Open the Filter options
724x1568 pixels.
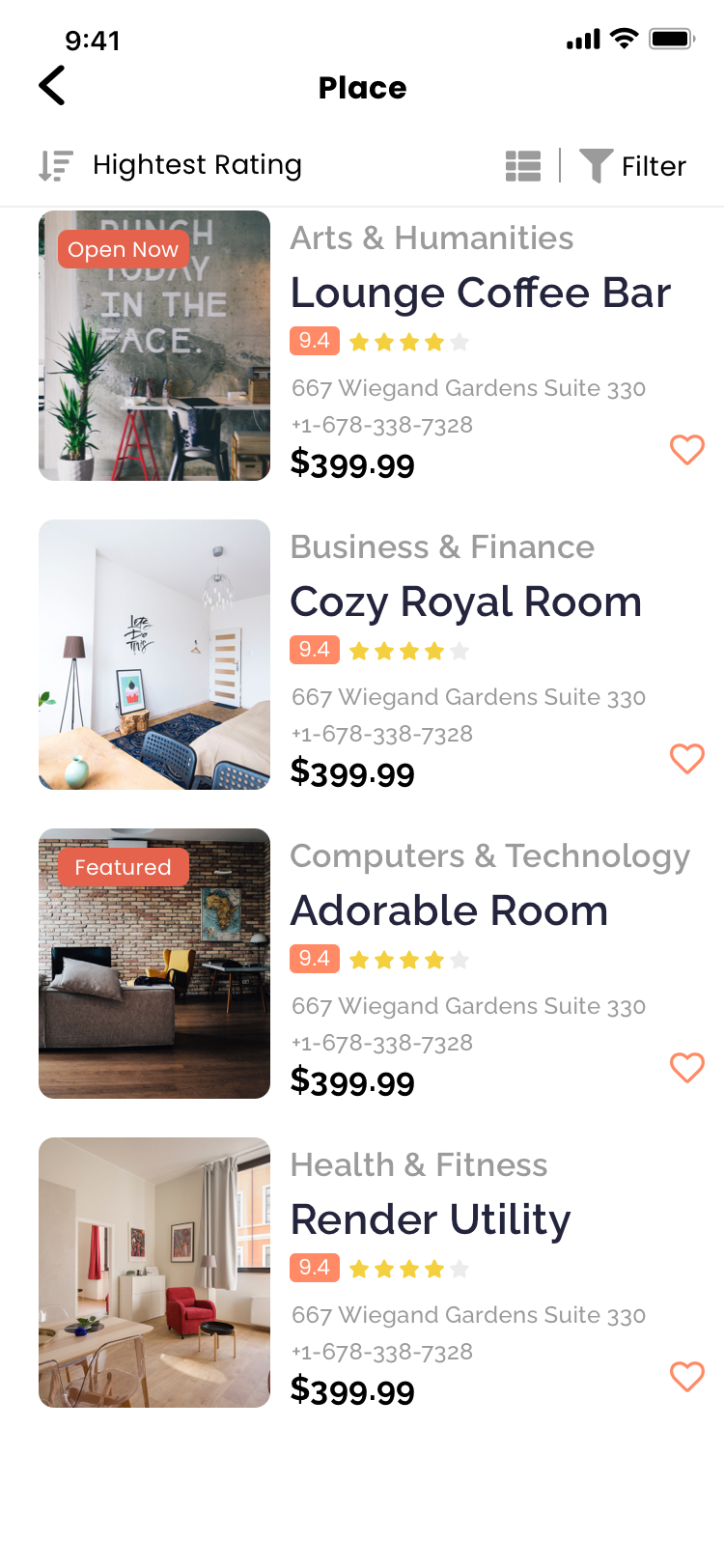click(x=633, y=166)
